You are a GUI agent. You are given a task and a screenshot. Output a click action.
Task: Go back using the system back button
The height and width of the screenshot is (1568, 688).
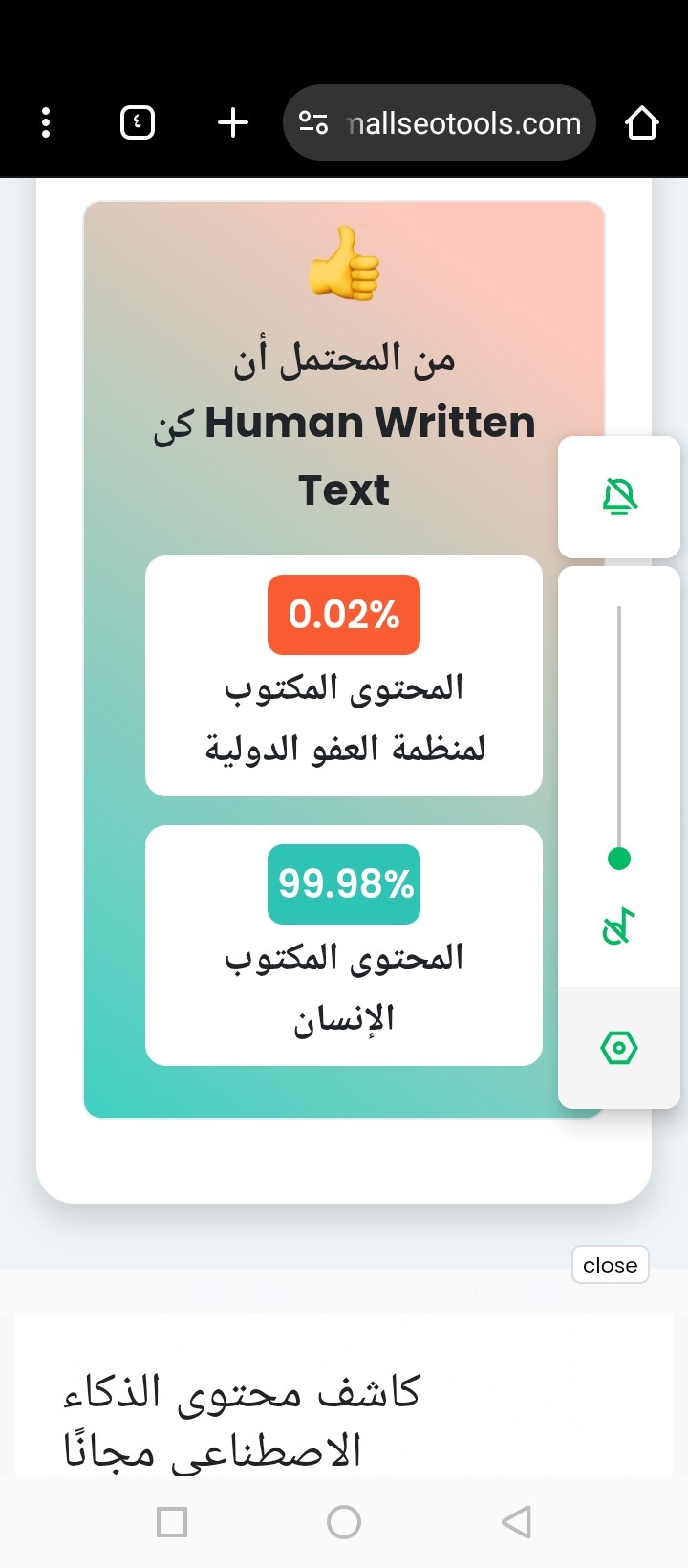[x=516, y=1521]
